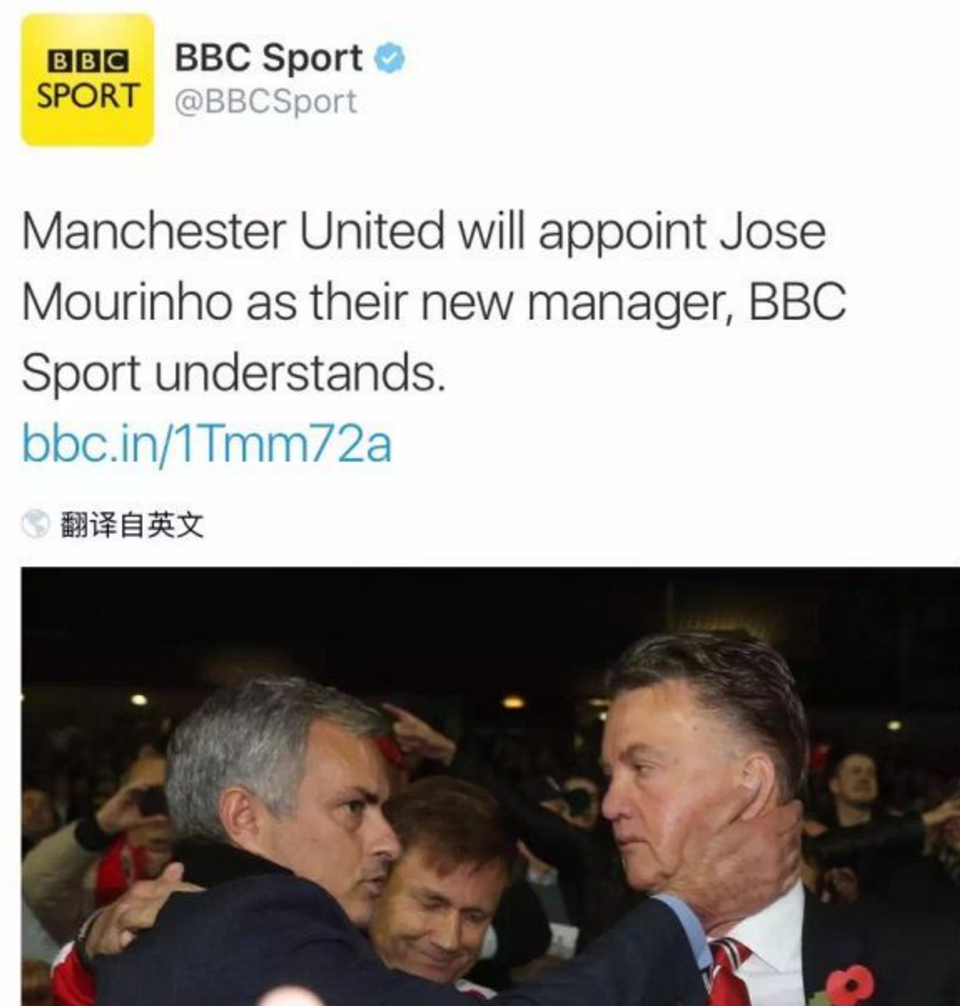Open the bbc.in/1Tmm72a link
The width and height of the screenshot is (960, 1006).
(x=207, y=444)
